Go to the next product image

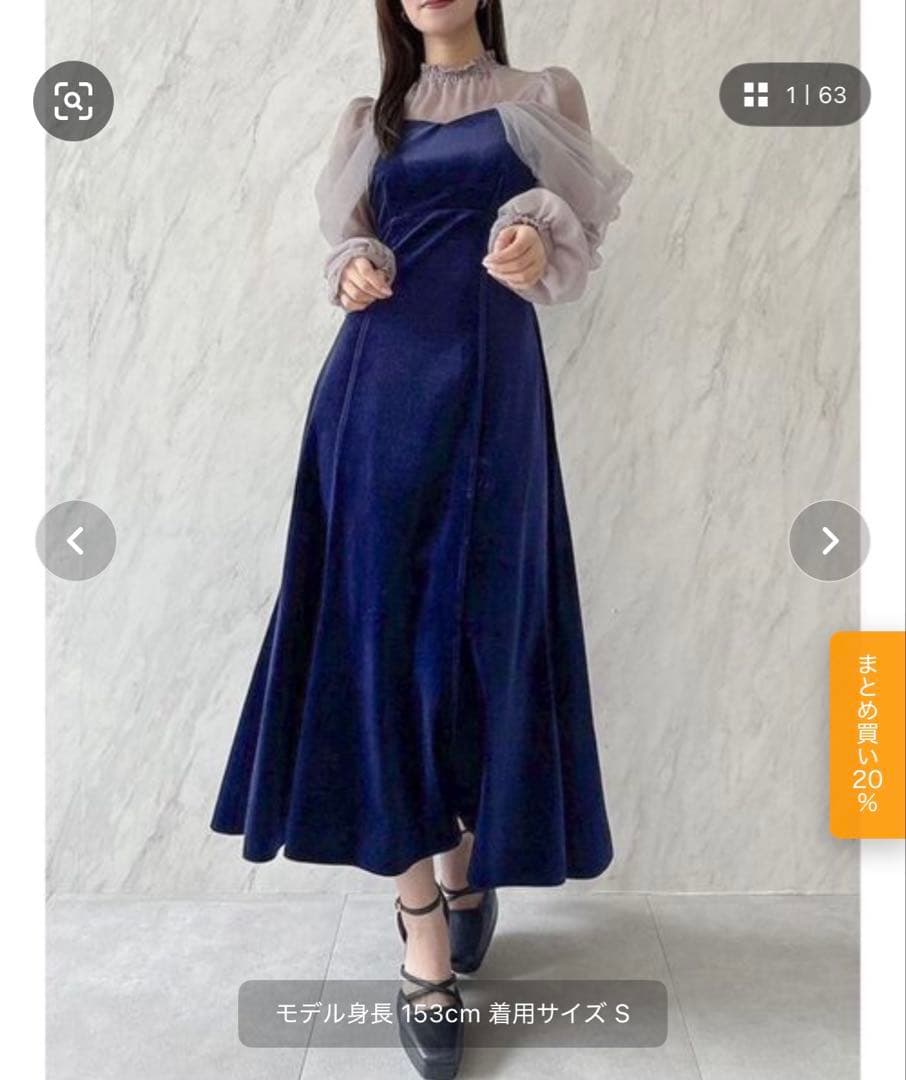829,541
